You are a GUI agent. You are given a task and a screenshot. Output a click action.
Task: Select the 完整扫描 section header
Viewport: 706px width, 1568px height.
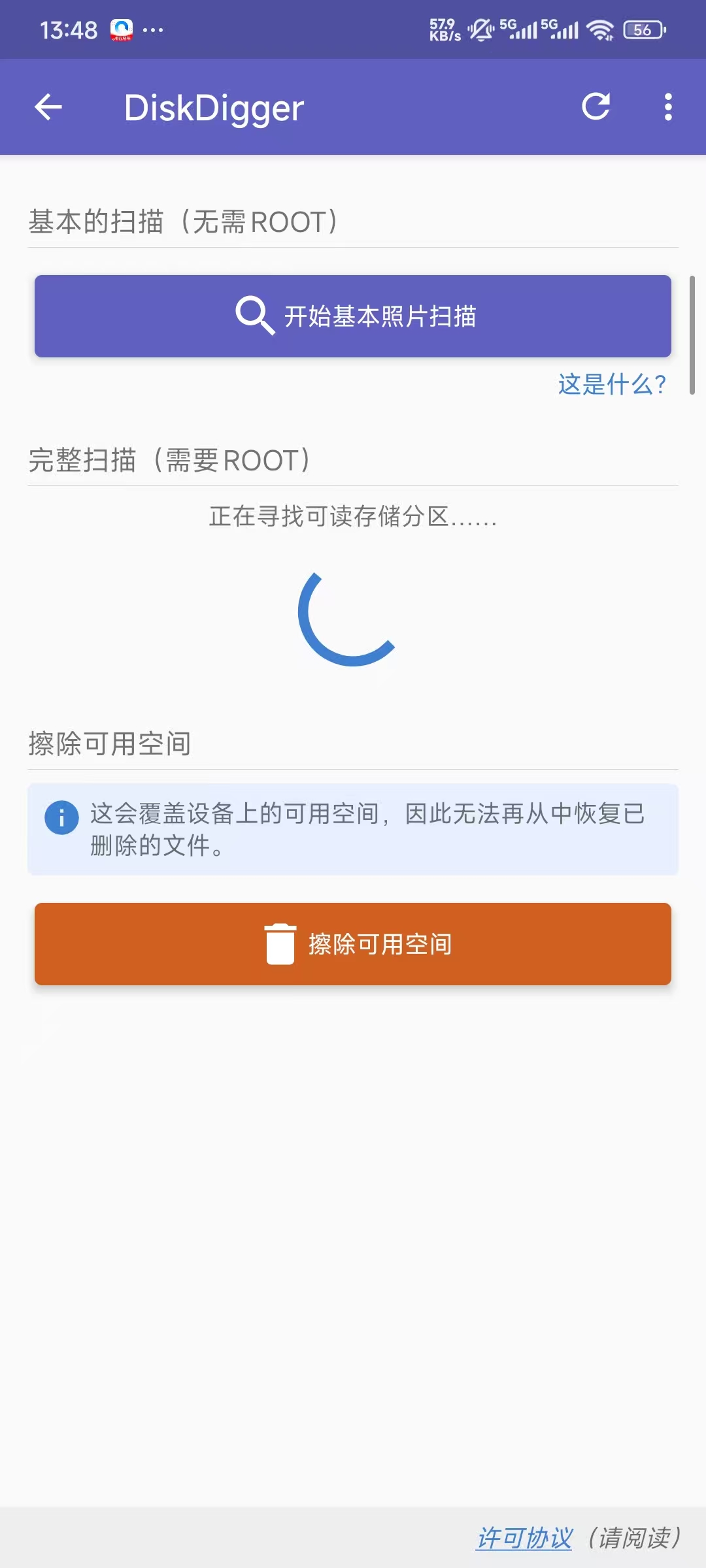pos(169,459)
